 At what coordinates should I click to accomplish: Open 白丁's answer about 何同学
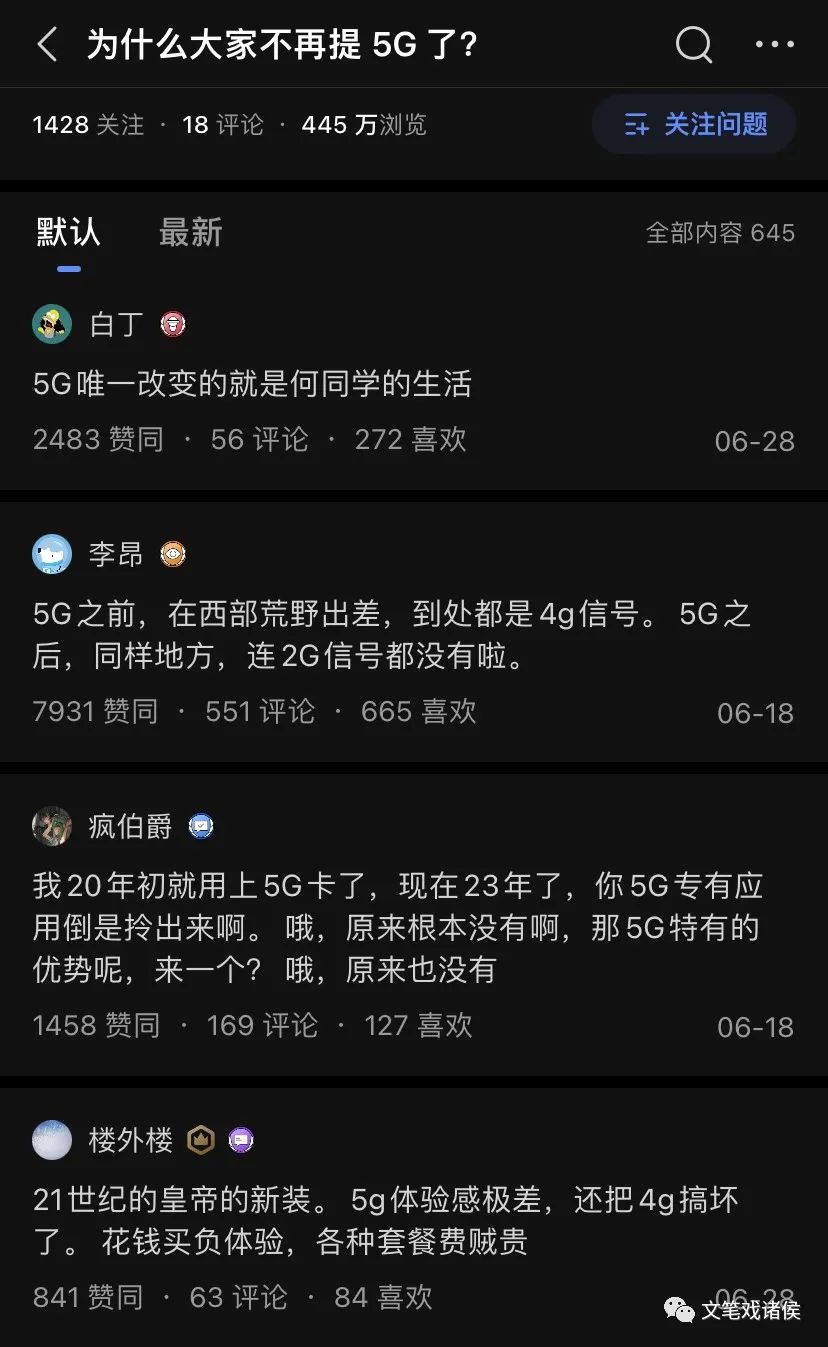pyautogui.click(x=252, y=384)
